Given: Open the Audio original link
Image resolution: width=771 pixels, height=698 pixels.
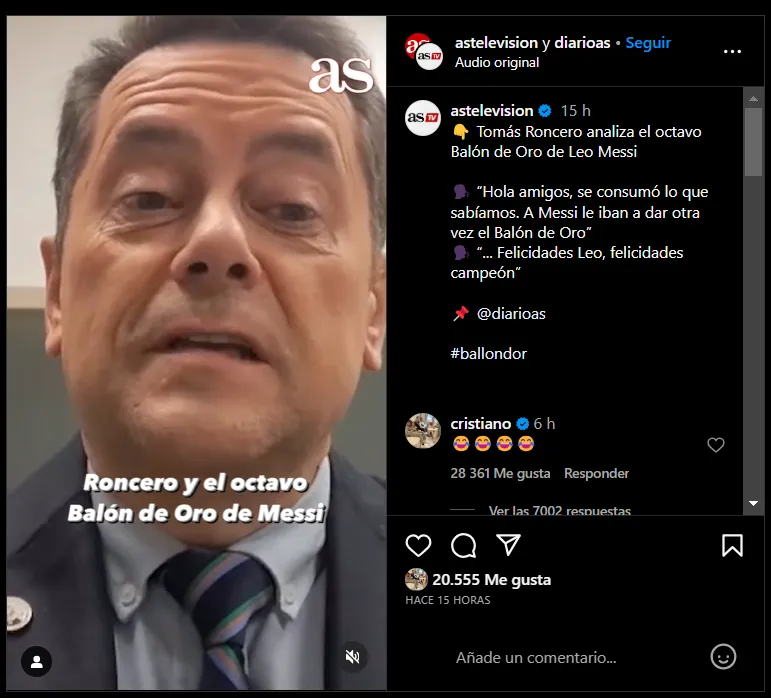Looking at the screenshot, I should point(496,62).
